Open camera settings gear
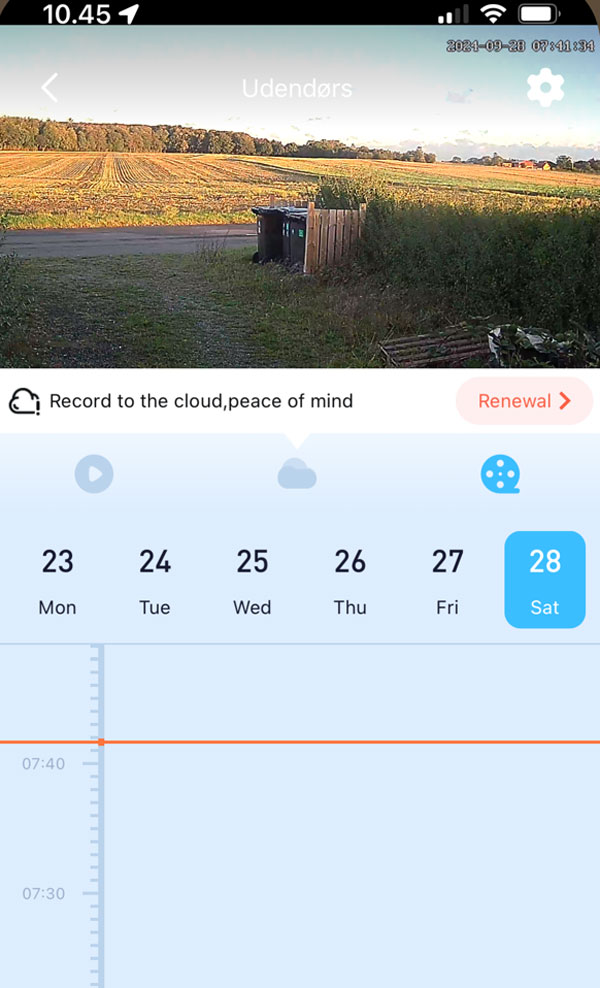 coord(545,88)
